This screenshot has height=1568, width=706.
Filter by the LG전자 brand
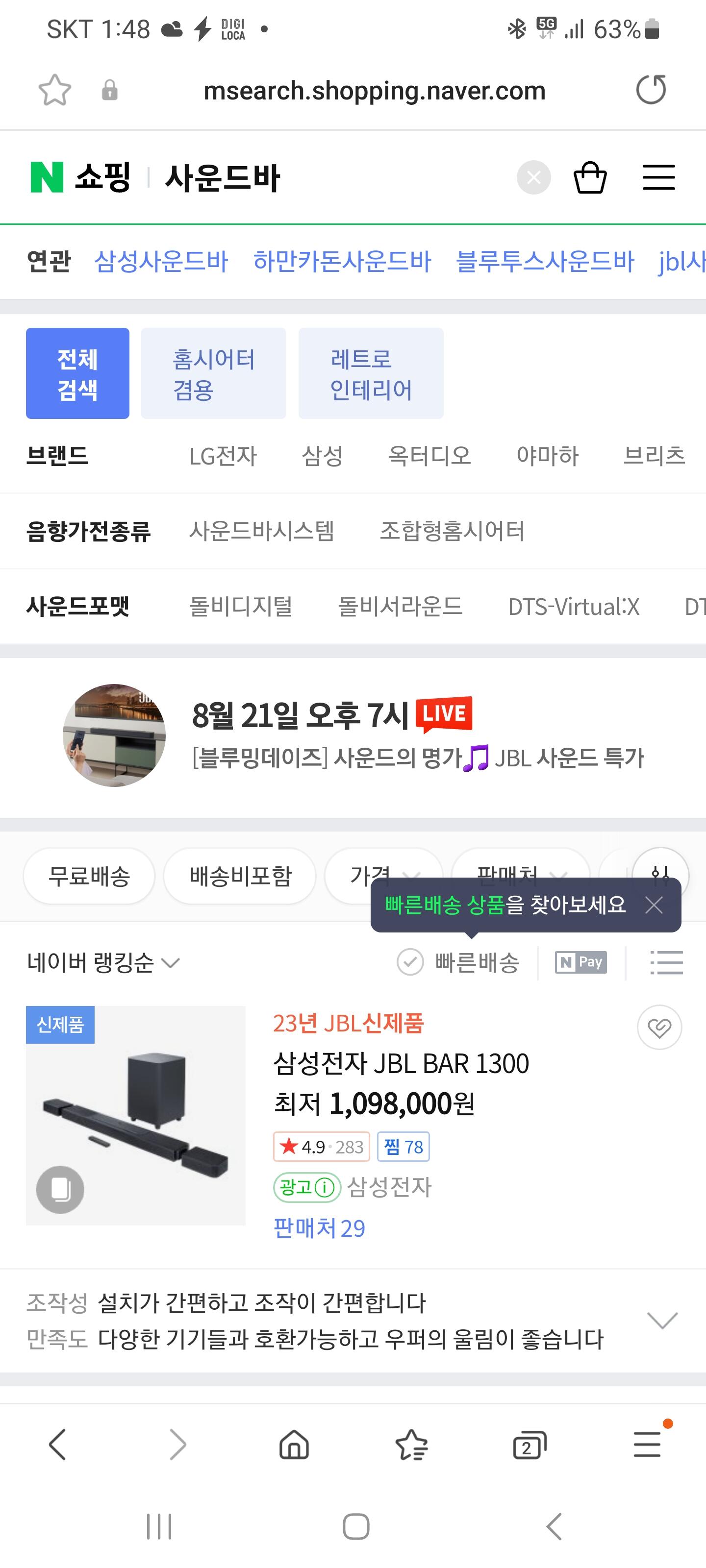[223, 455]
